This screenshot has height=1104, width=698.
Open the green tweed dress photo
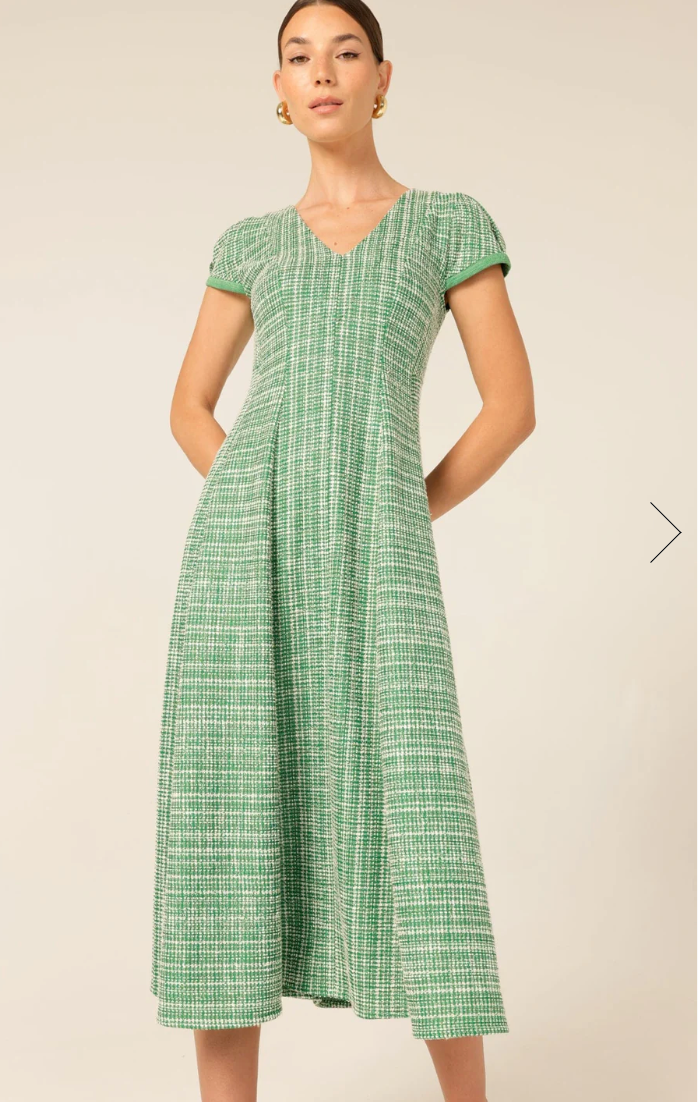[x=330, y=600]
